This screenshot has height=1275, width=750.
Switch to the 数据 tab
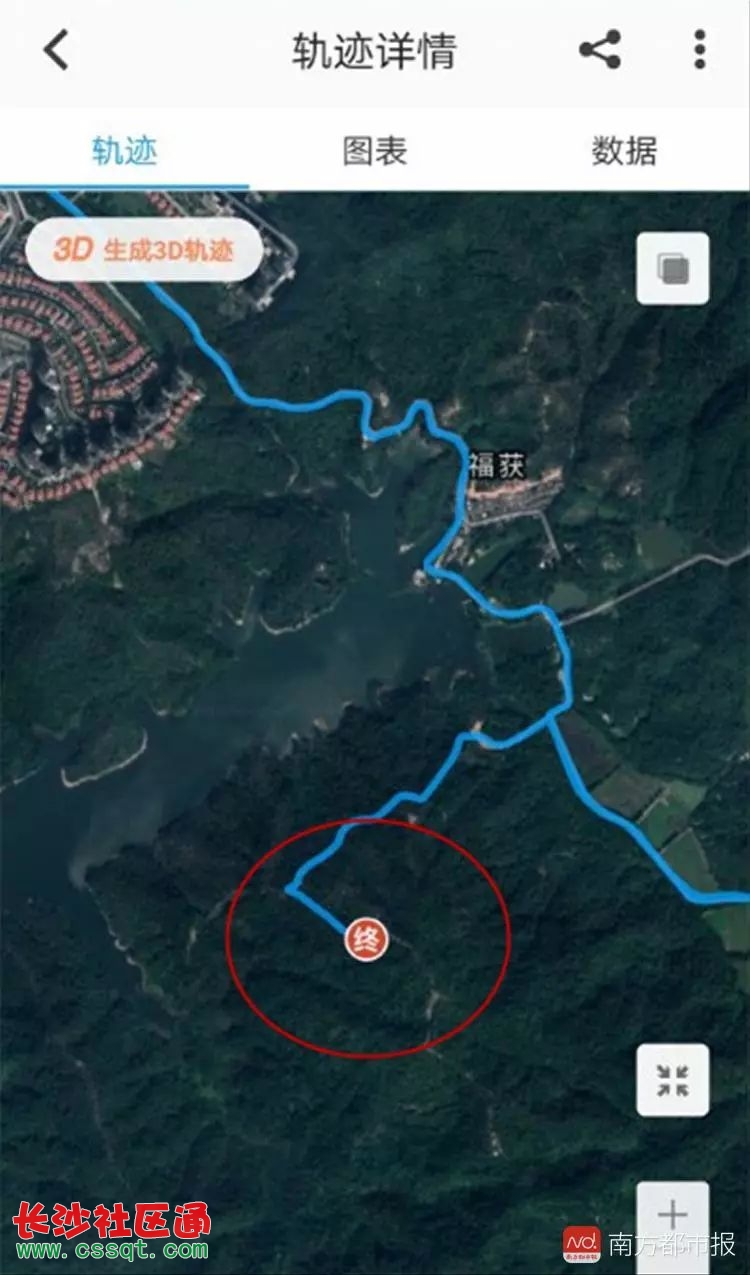tap(624, 151)
